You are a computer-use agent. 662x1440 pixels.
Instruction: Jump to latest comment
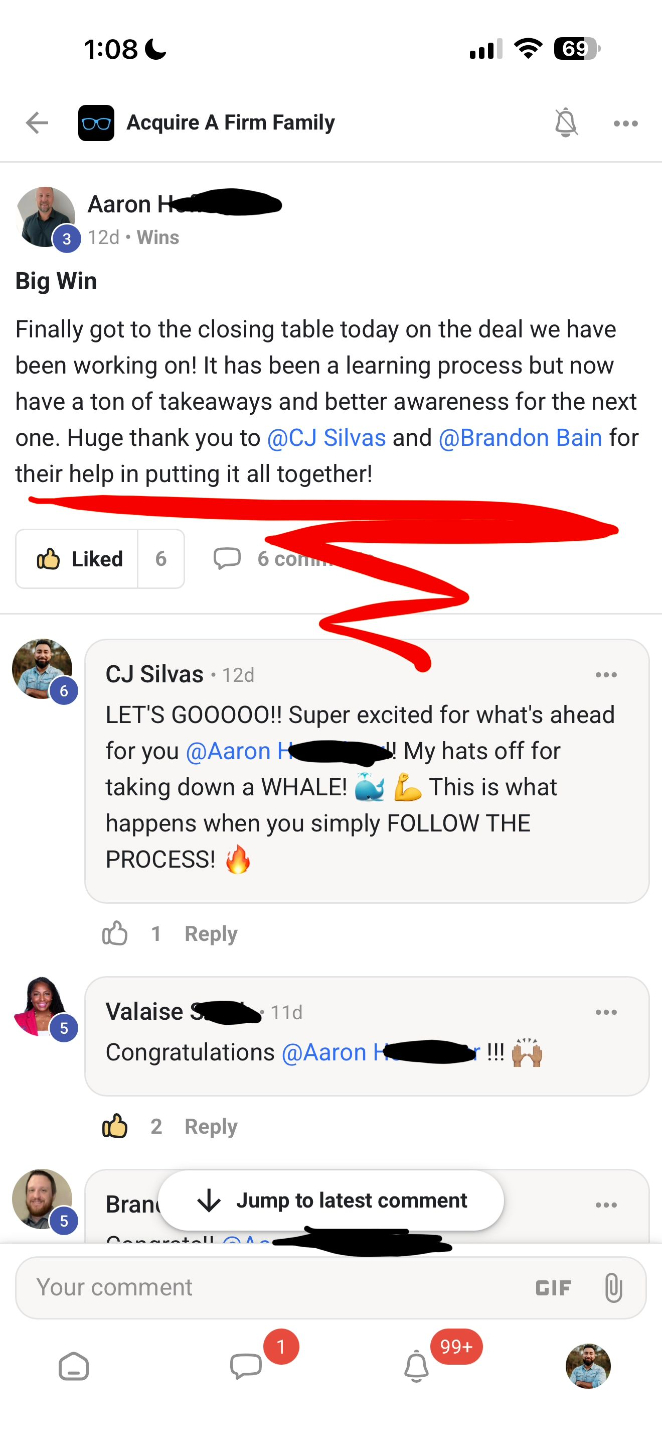tap(331, 1200)
